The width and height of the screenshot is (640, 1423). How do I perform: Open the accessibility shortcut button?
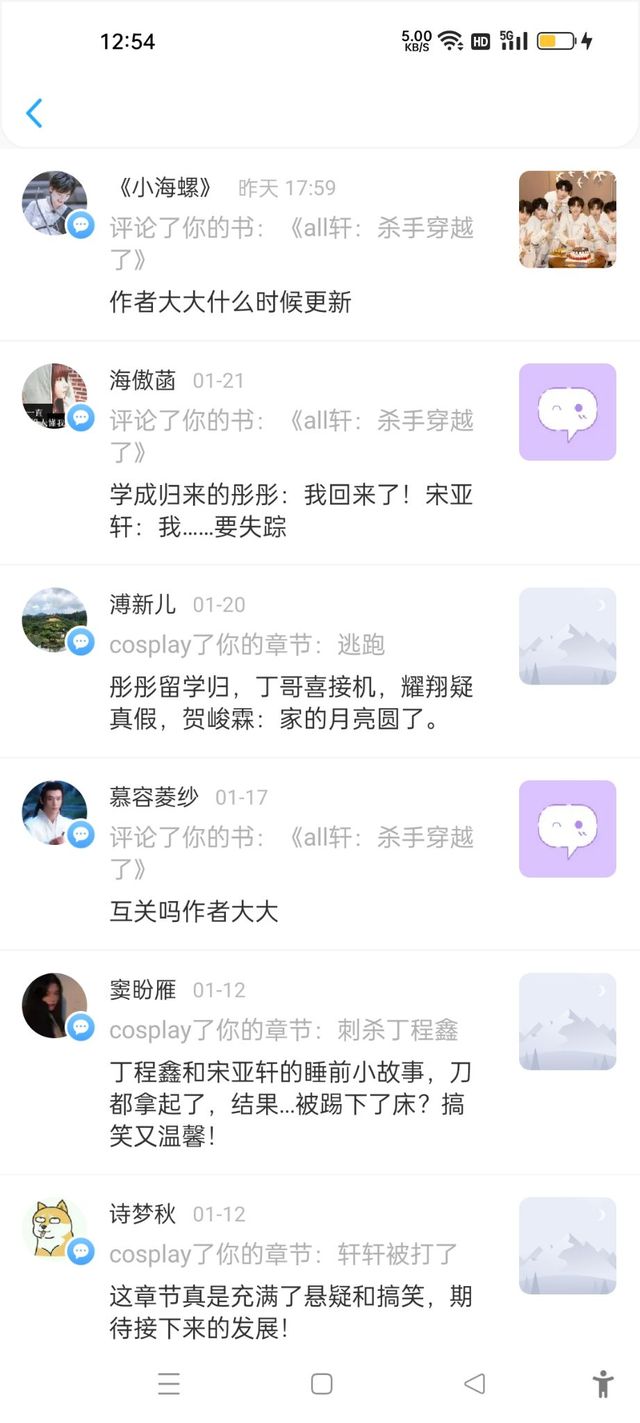pos(602,1383)
